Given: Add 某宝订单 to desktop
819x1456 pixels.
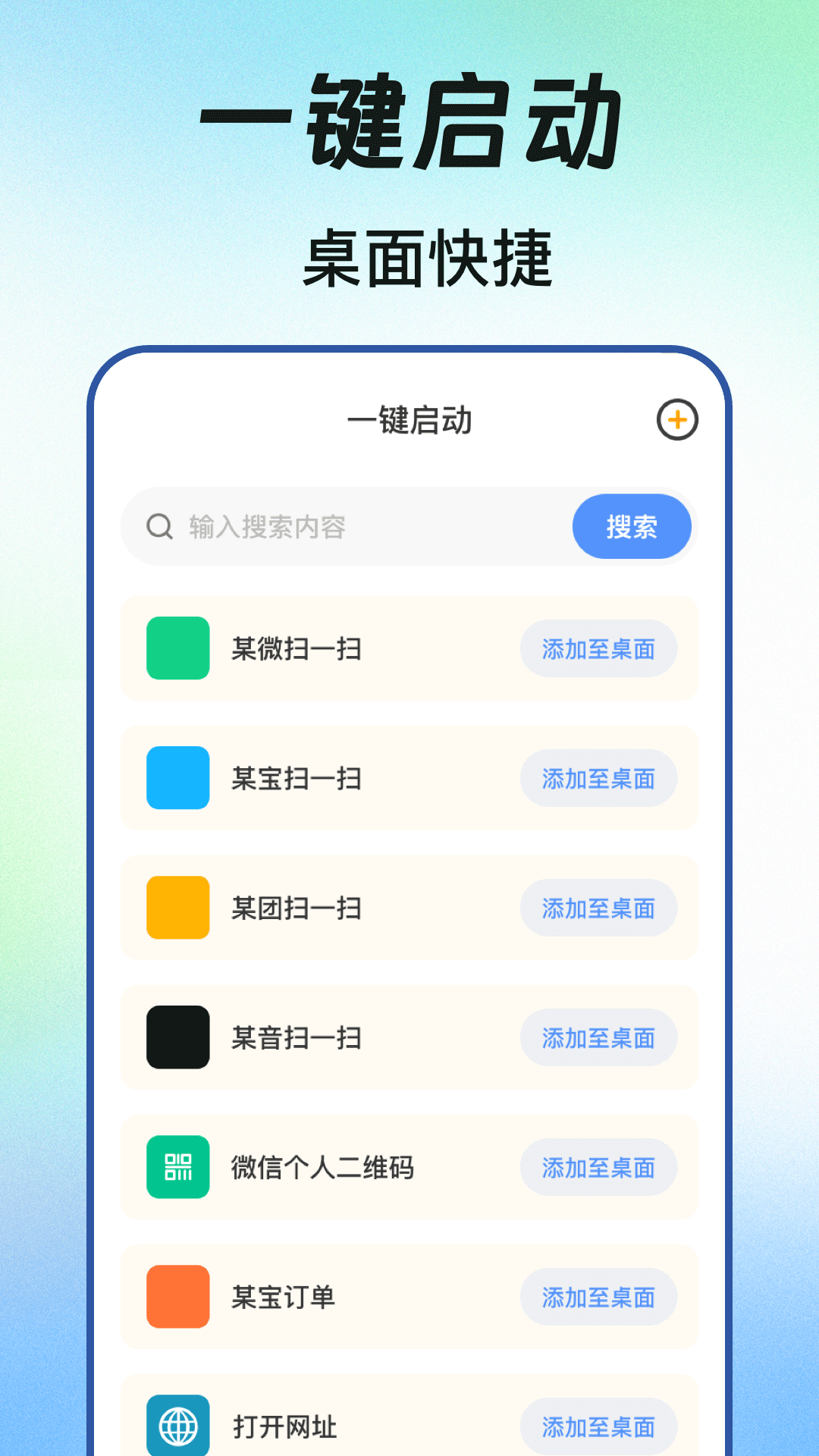Looking at the screenshot, I should pos(598,1297).
